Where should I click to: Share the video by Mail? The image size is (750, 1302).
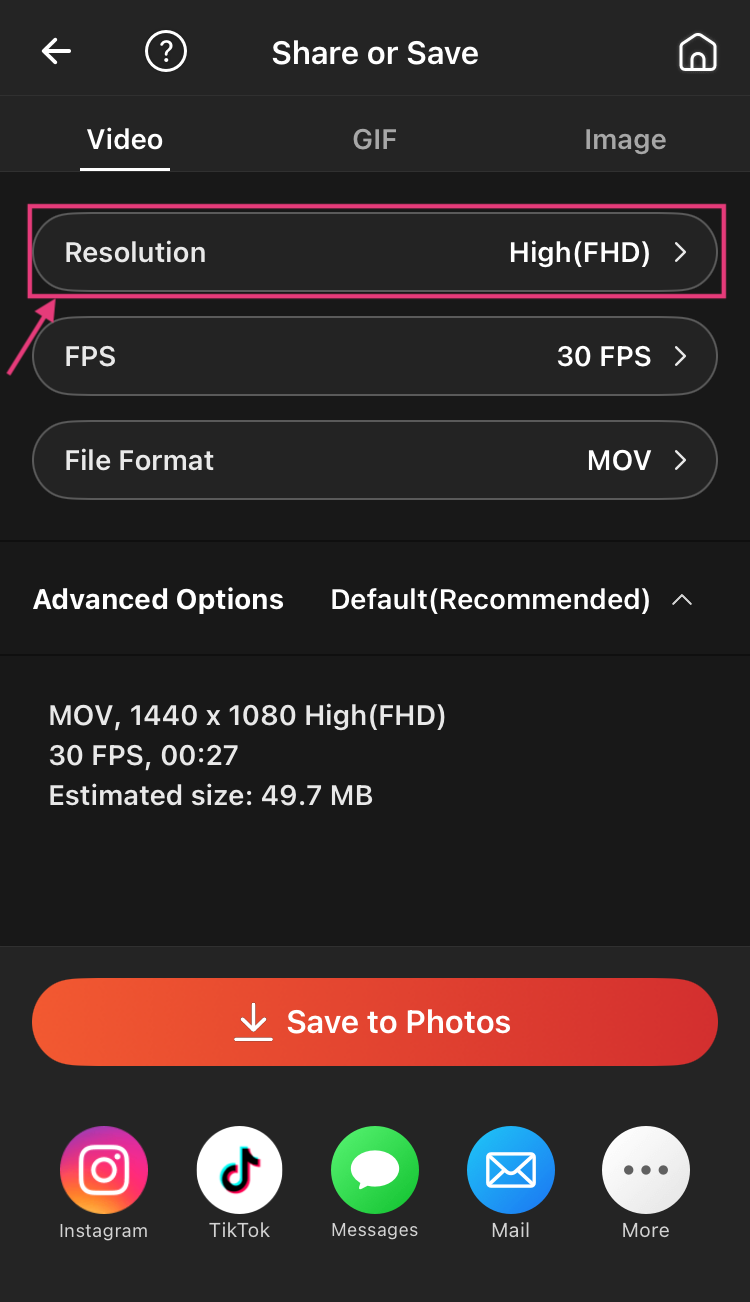tap(510, 1170)
